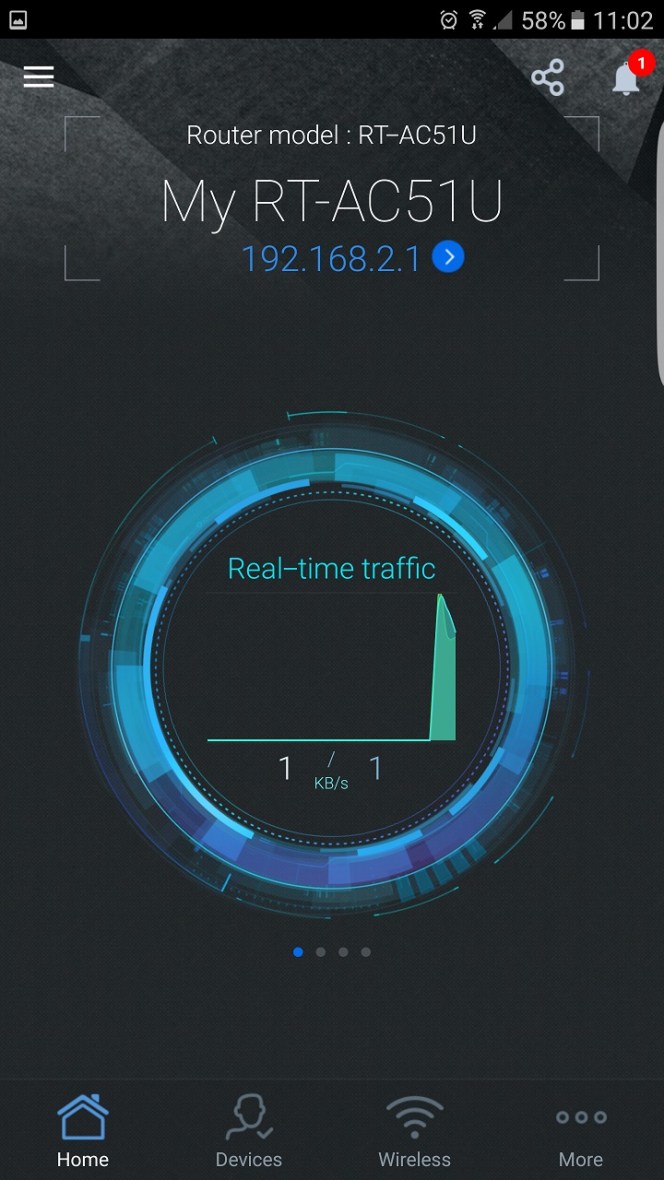This screenshot has height=1180, width=664.
Task: Select the Home tab
Action: click(x=82, y=1132)
